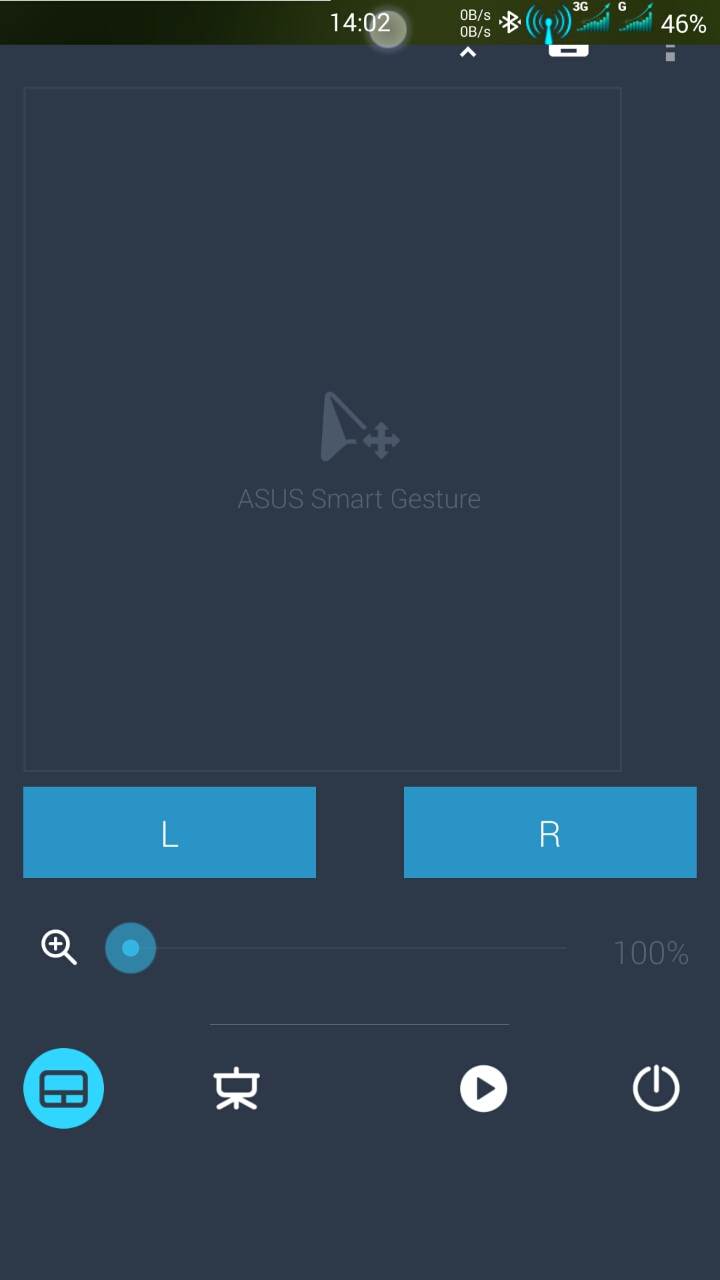Open the overflow menu at top right

click(x=670, y=52)
